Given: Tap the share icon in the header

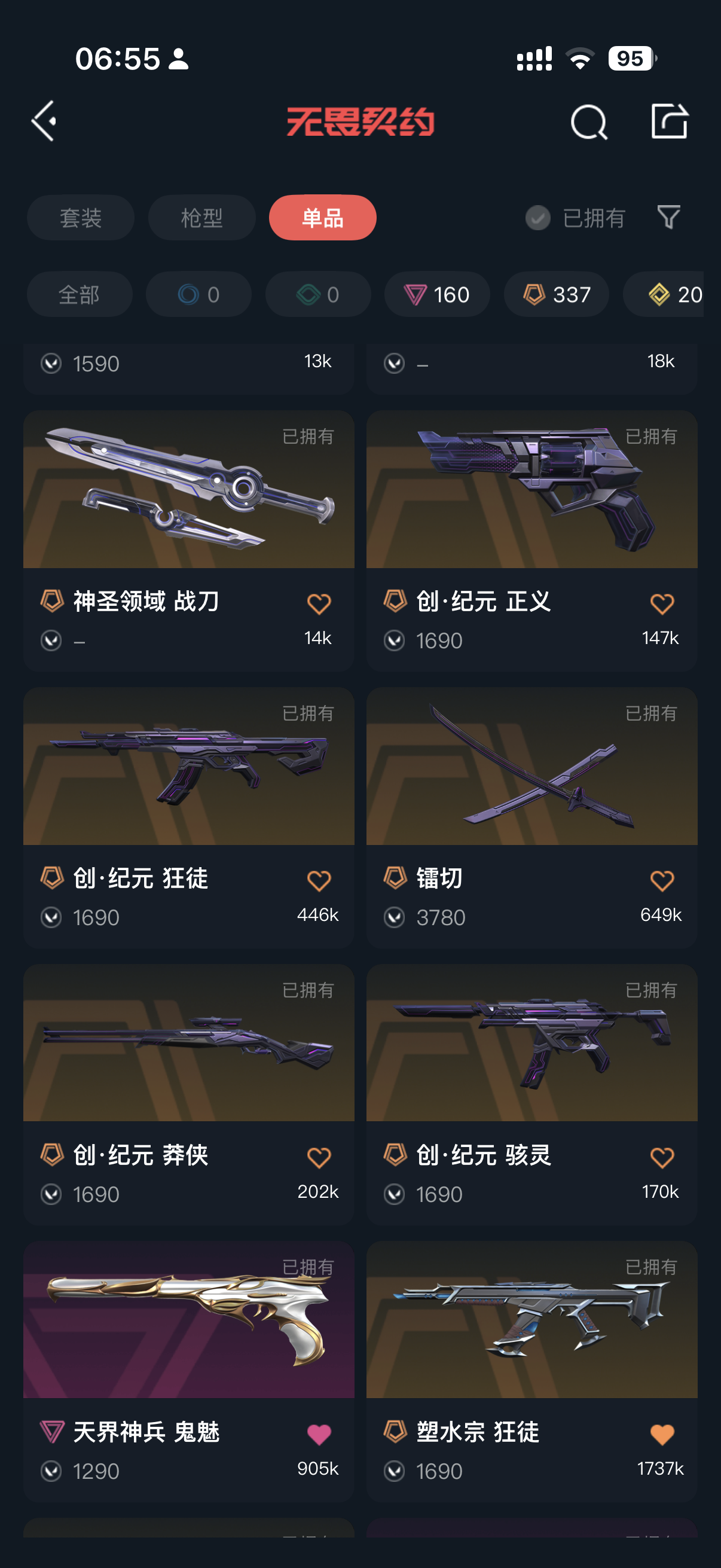Looking at the screenshot, I should [669, 121].
